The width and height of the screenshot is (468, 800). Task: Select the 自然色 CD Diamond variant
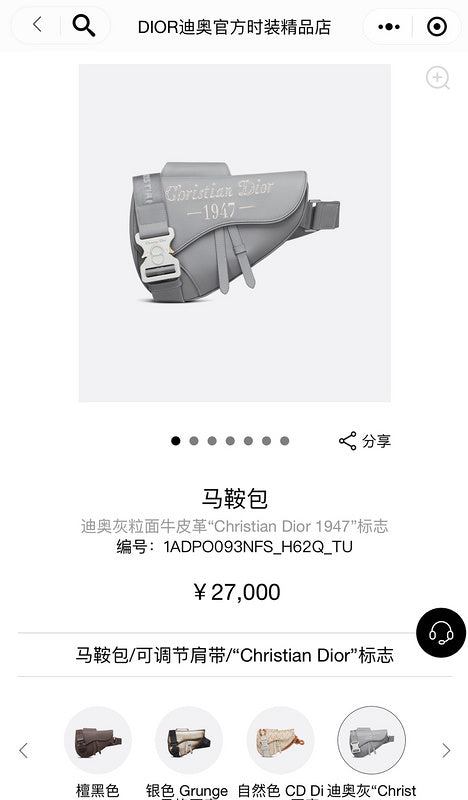[280, 740]
